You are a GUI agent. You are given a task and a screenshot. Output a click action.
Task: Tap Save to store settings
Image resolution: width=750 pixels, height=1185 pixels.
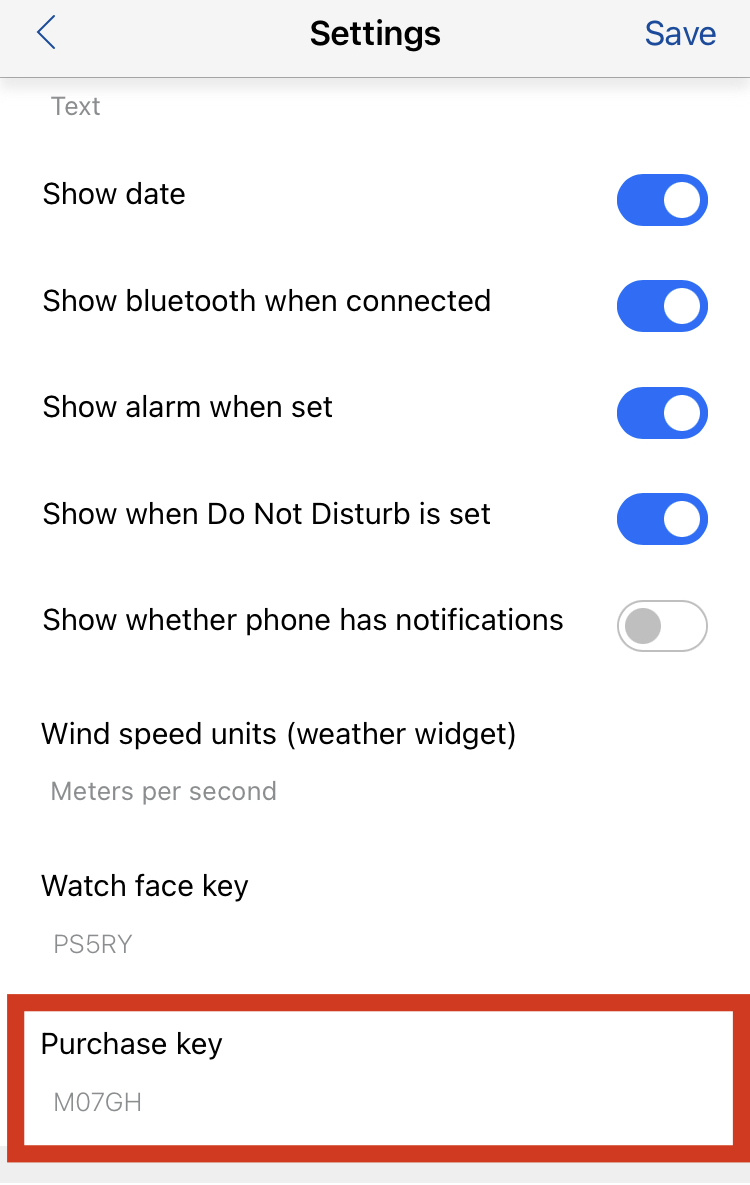point(680,33)
